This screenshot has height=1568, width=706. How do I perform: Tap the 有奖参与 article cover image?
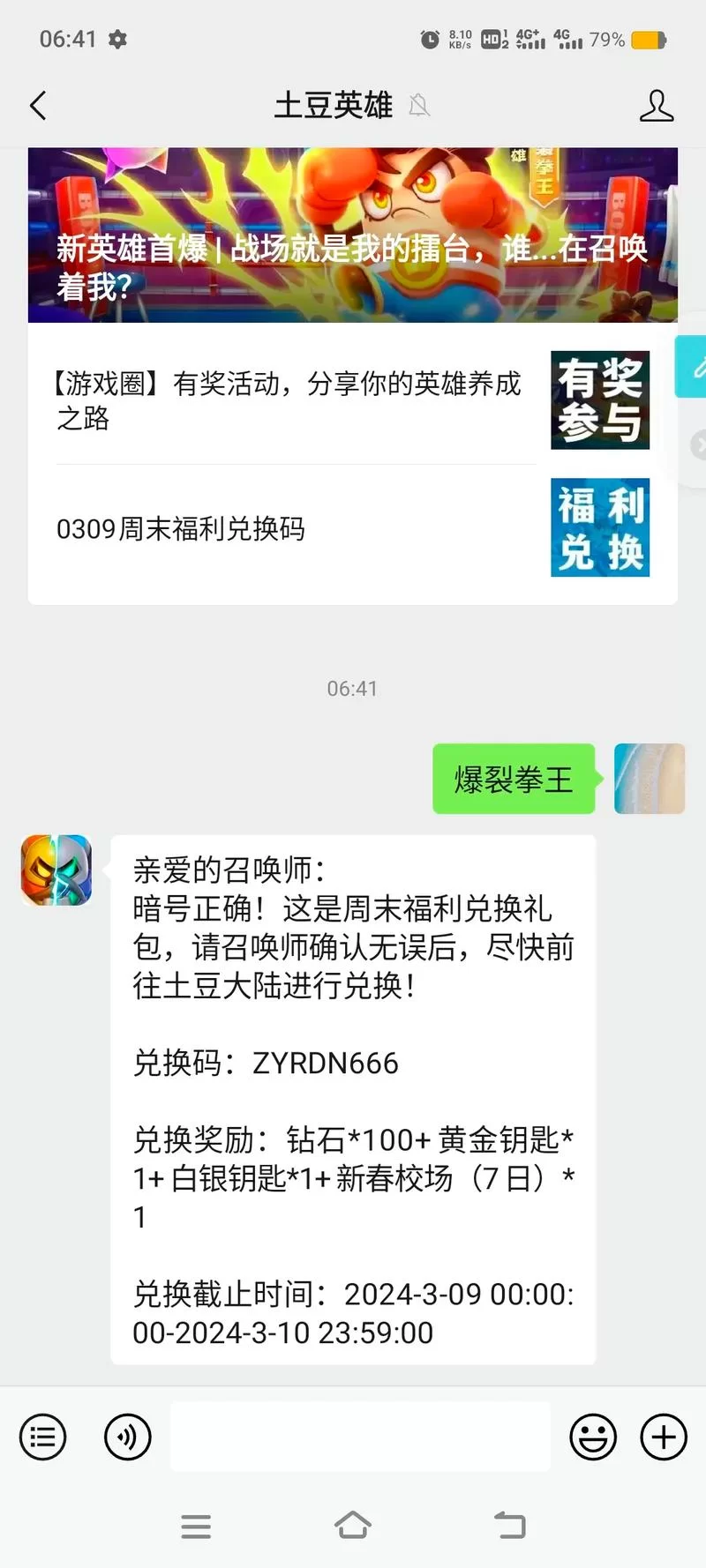600,399
